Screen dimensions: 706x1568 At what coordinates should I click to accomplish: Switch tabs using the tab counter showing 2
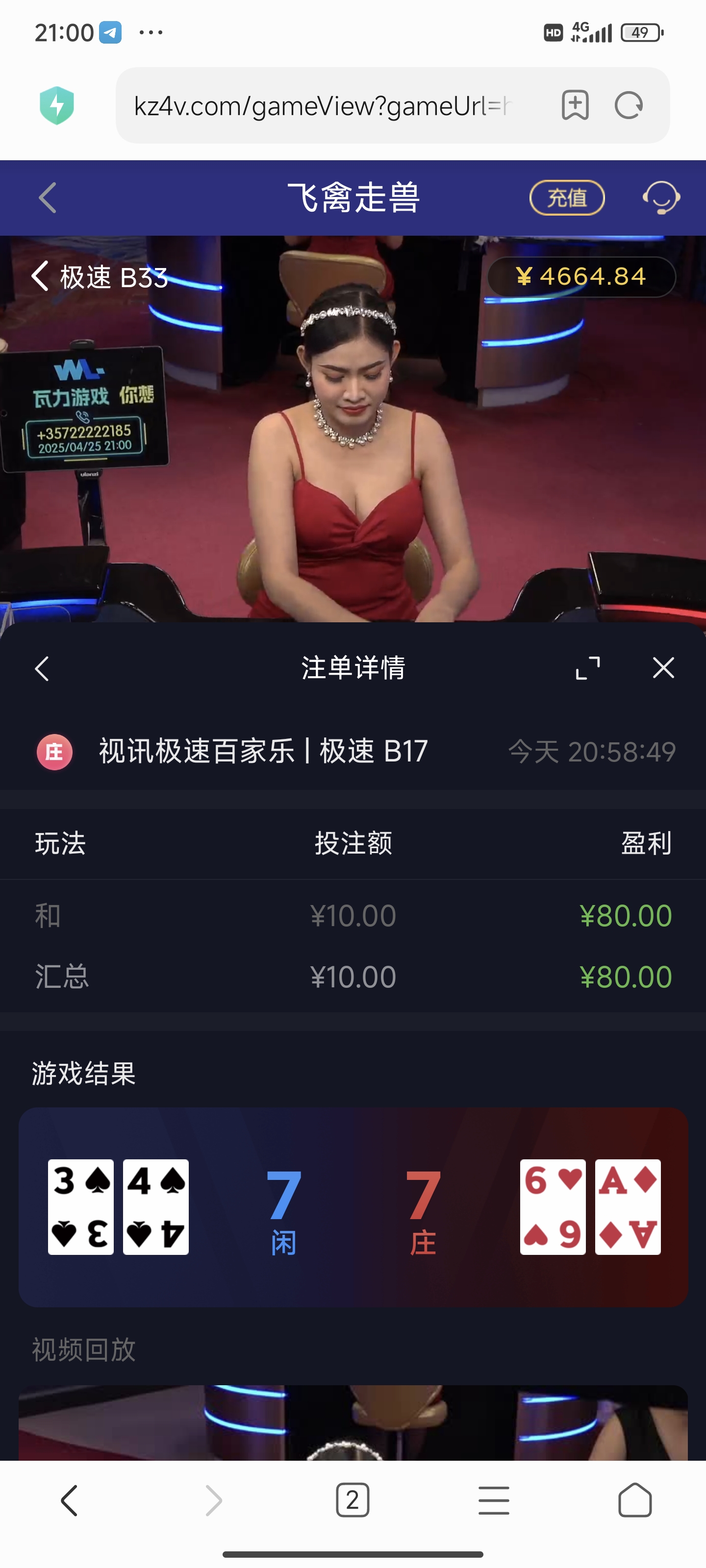(353, 1500)
